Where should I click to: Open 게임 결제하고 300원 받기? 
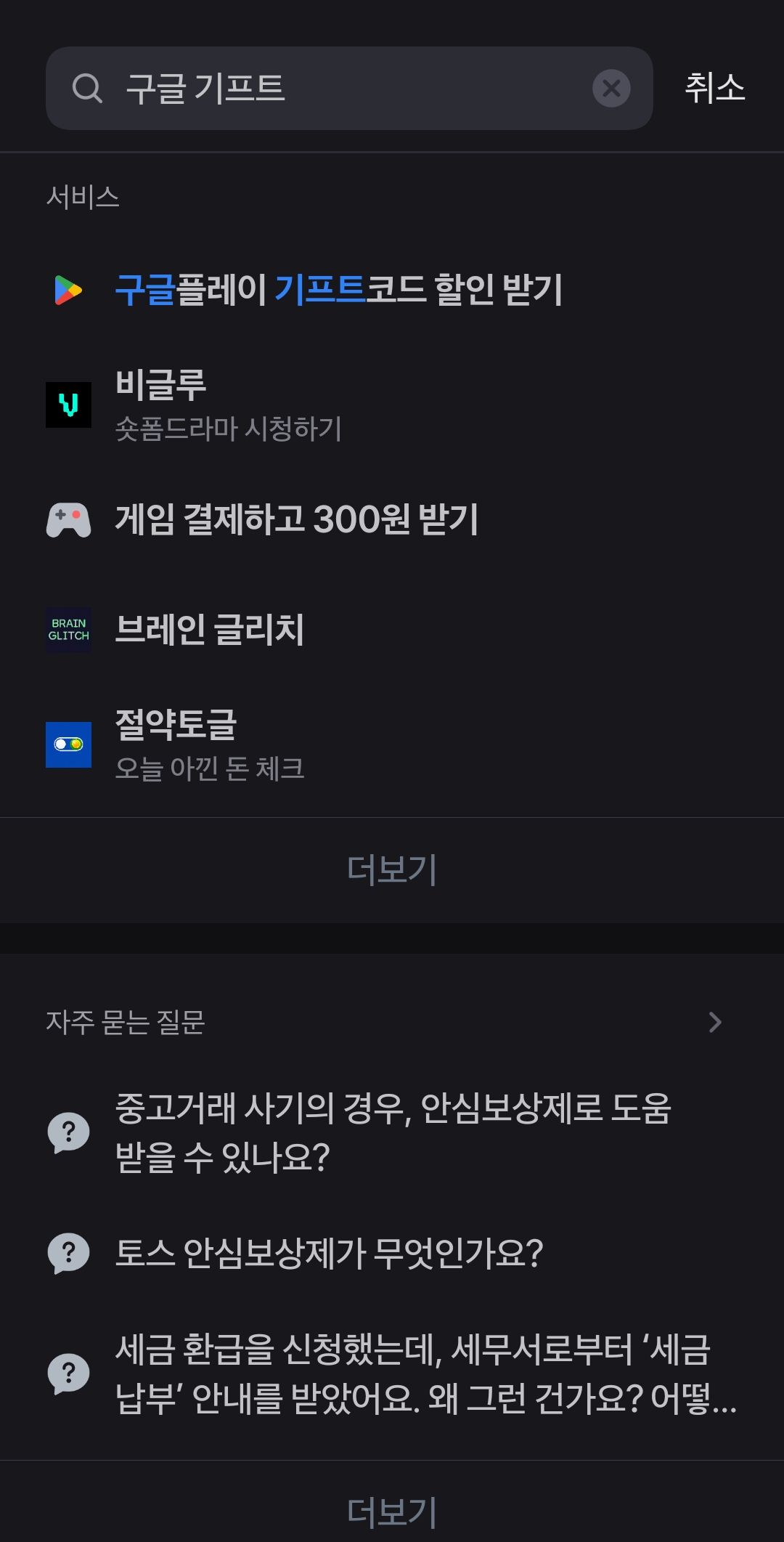(392, 519)
